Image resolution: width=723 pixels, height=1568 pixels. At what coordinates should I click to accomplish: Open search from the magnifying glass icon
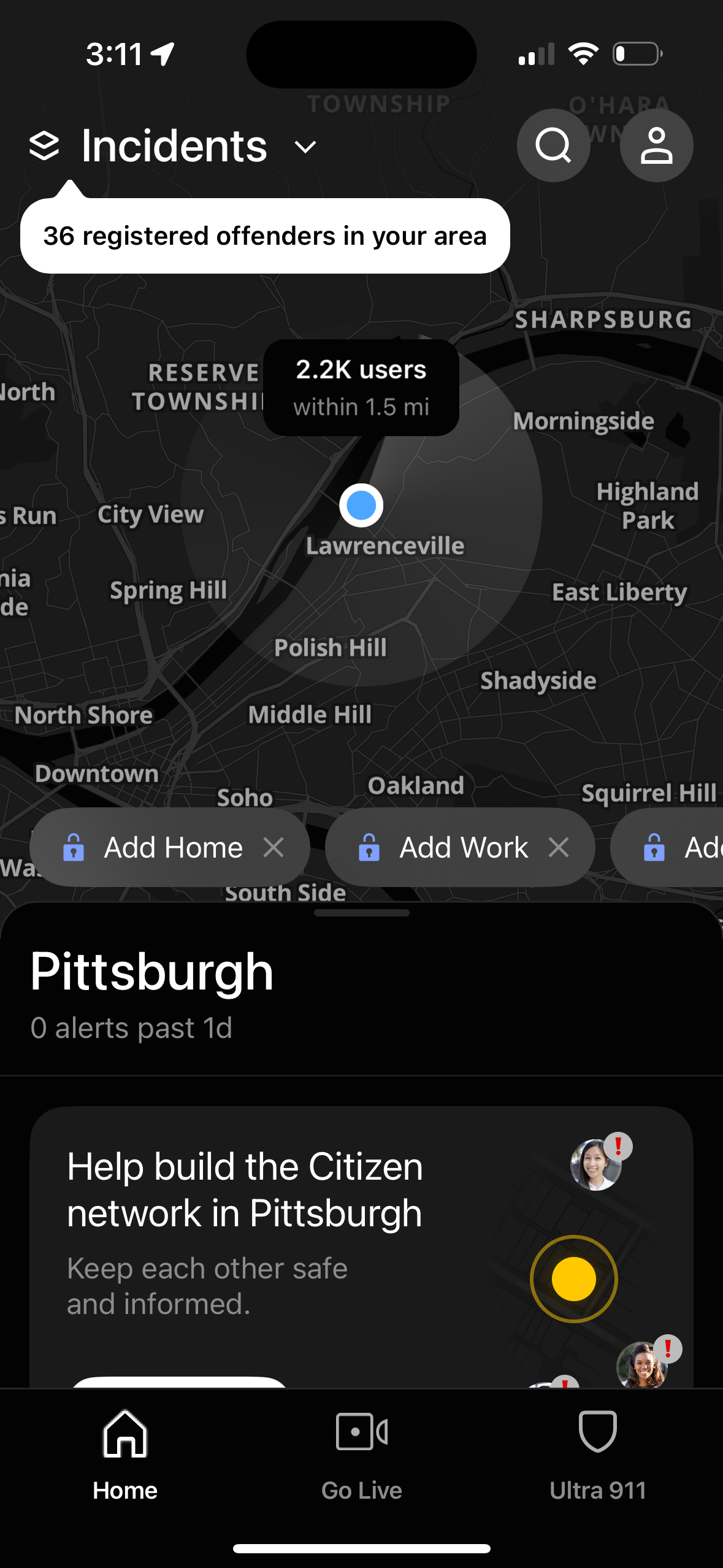[x=553, y=145]
